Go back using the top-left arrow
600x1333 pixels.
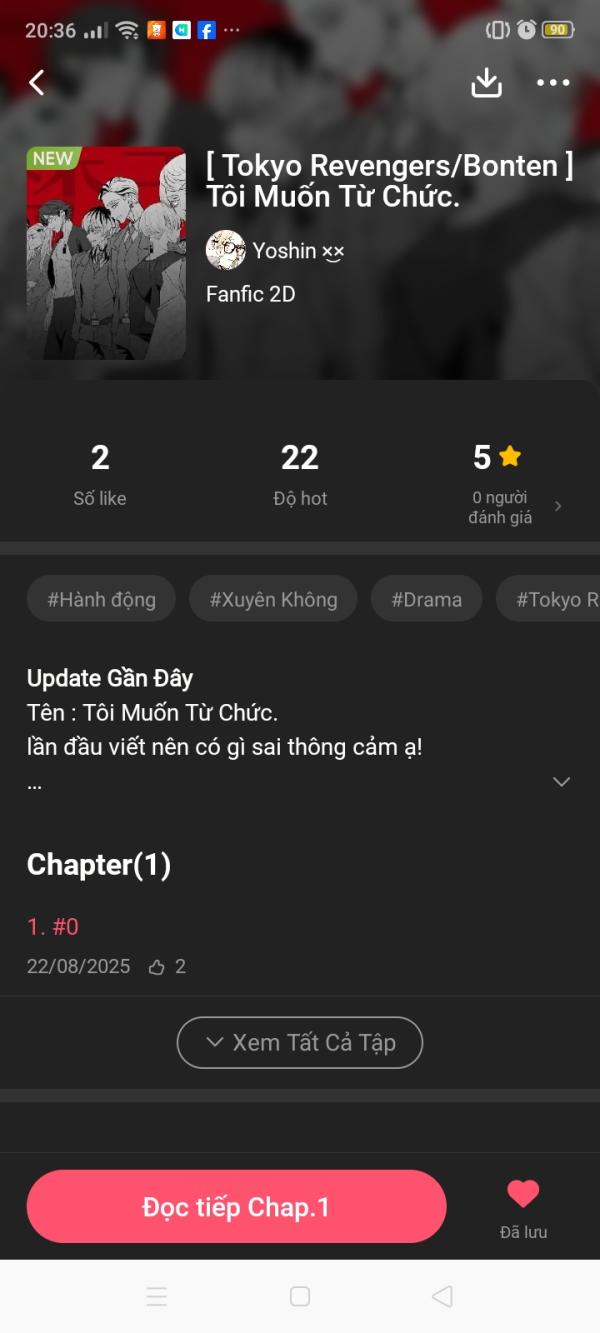click(37, 83)
